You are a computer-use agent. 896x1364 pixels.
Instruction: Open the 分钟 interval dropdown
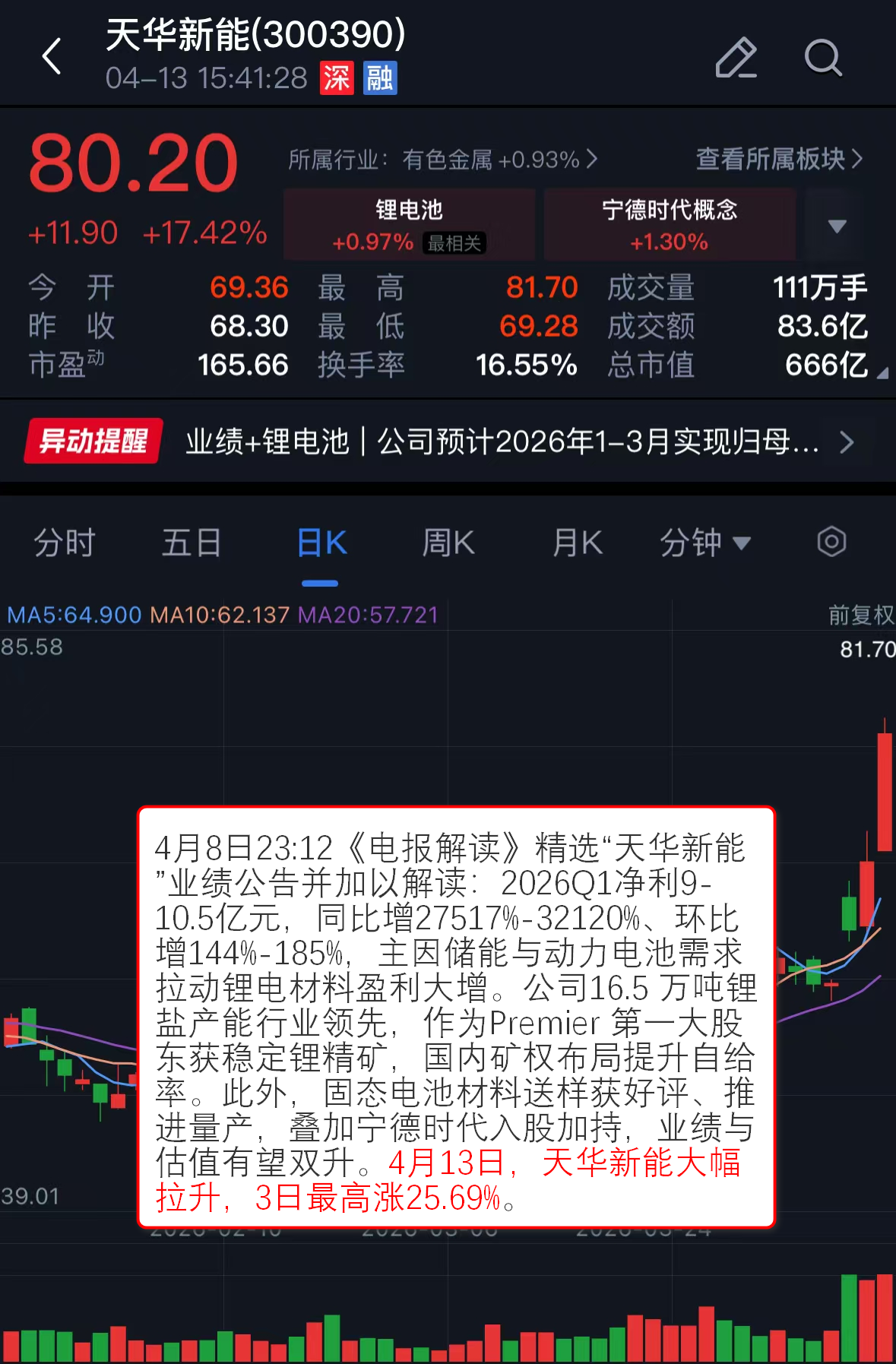[x=704, y=543]
